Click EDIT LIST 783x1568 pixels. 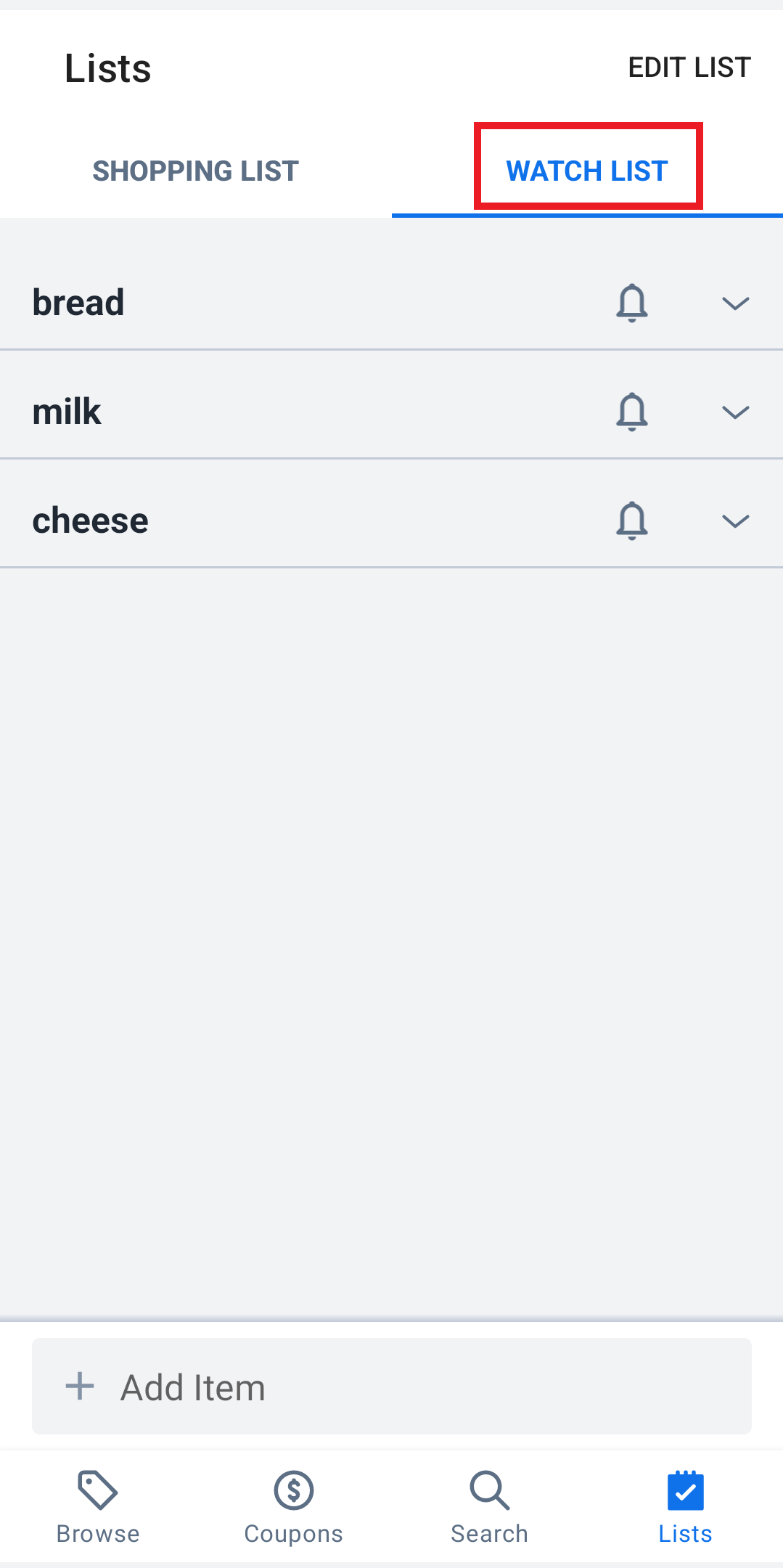[688, 67]
